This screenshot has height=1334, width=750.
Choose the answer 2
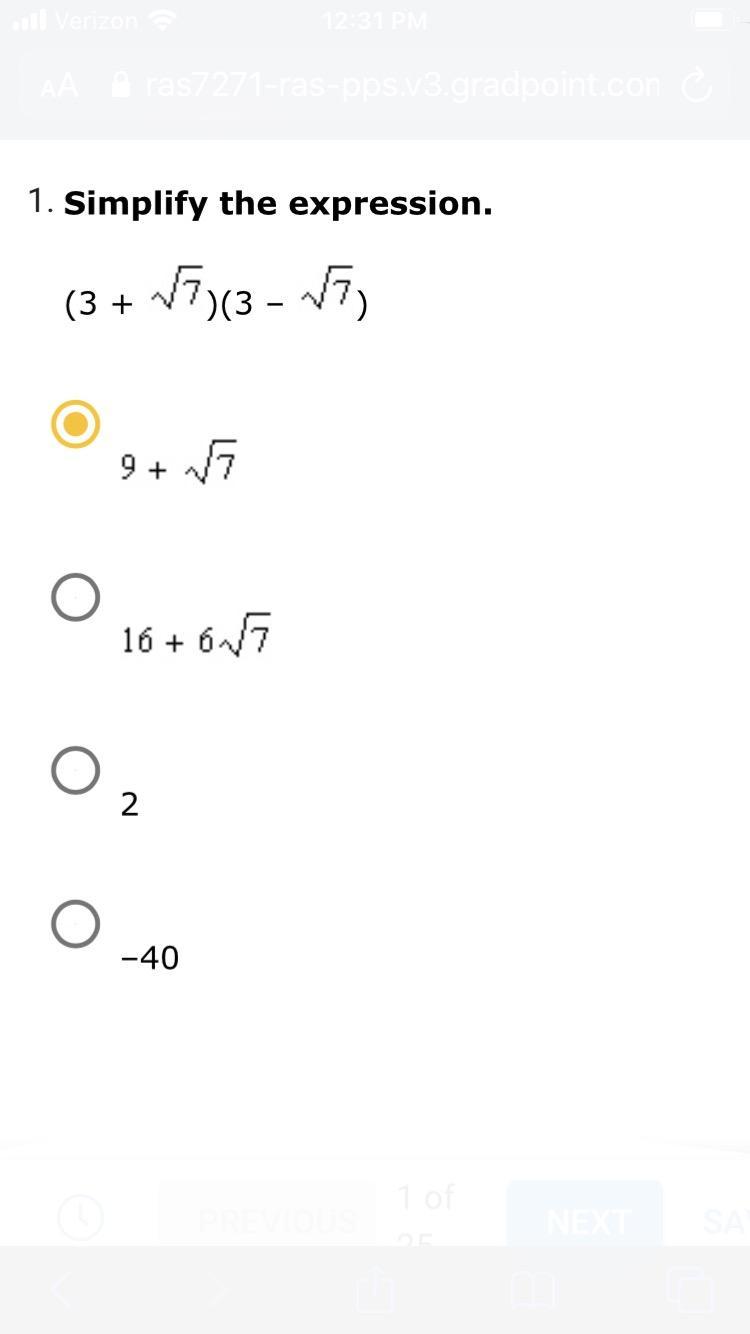76,770
